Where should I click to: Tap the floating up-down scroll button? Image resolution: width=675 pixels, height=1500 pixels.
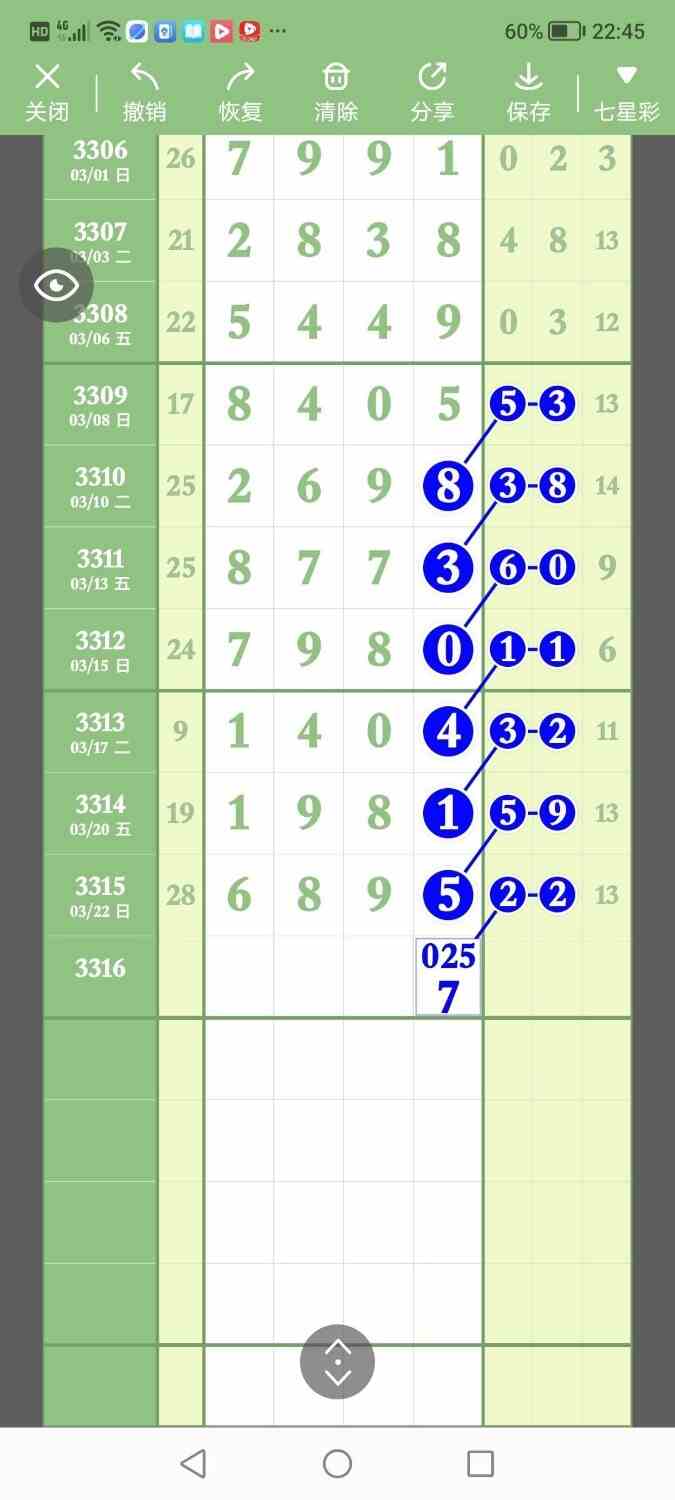[338, 1362]
